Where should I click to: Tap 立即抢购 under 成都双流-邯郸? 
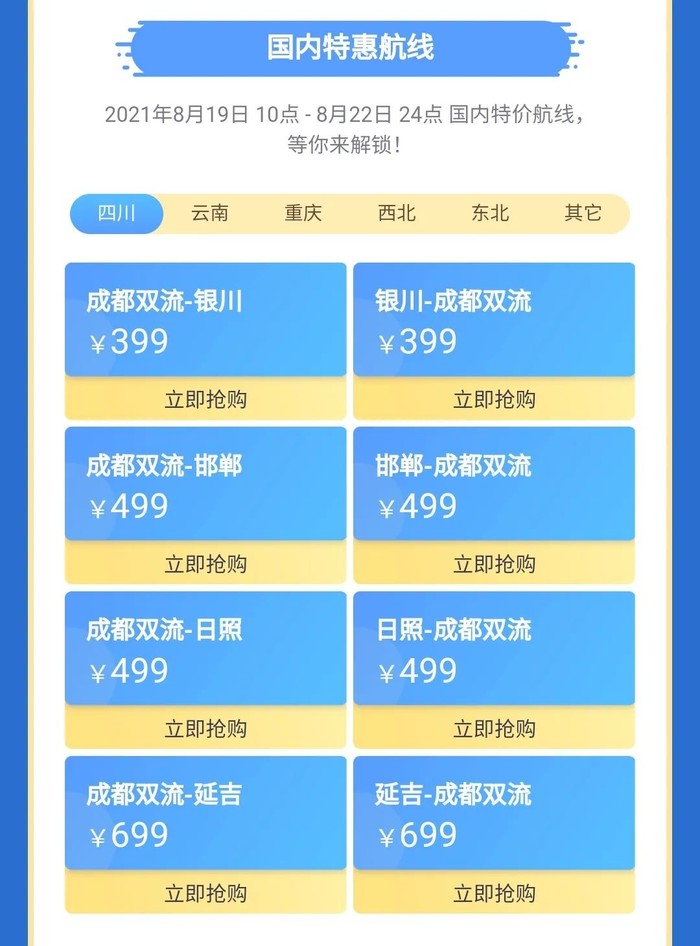click(x=205, y=564)
